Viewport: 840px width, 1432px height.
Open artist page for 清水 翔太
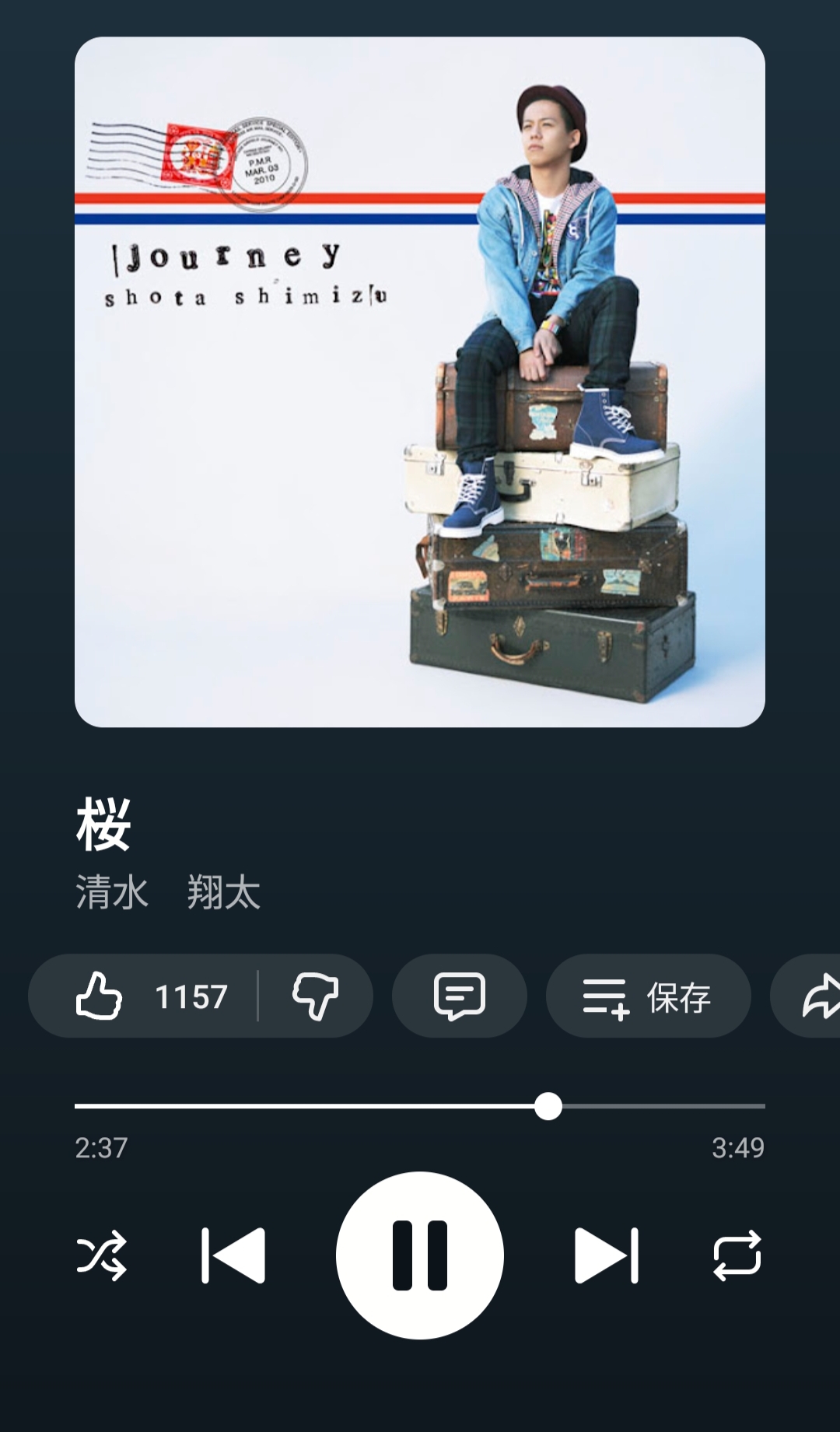pyautogui.click(x=167, y=891)
